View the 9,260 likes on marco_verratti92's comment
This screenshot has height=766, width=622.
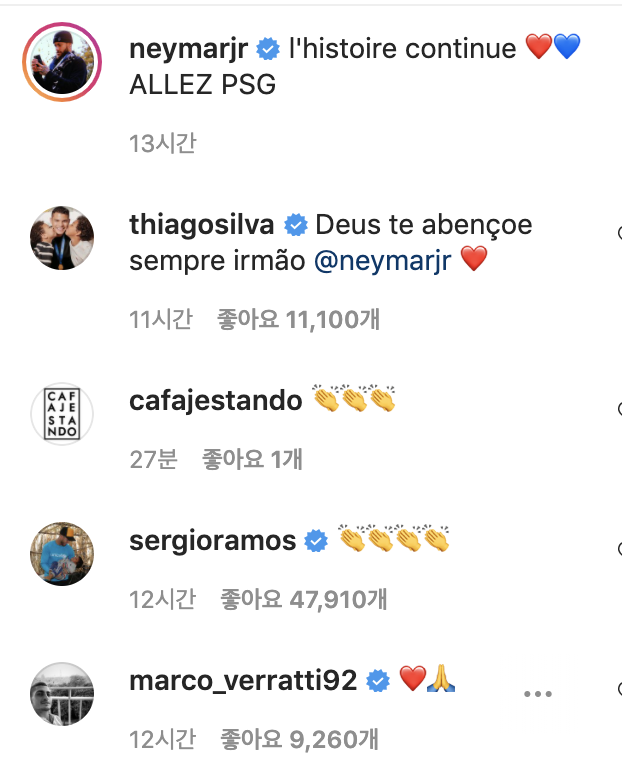298,740
